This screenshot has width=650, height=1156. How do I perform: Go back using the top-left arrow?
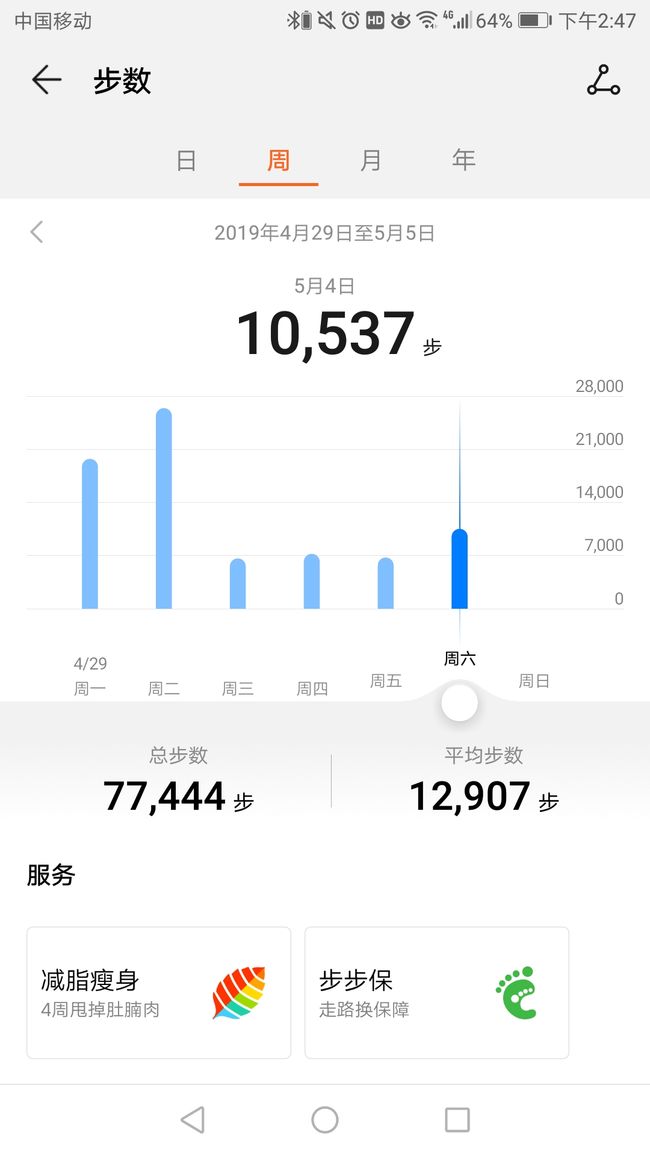(46, 80)
